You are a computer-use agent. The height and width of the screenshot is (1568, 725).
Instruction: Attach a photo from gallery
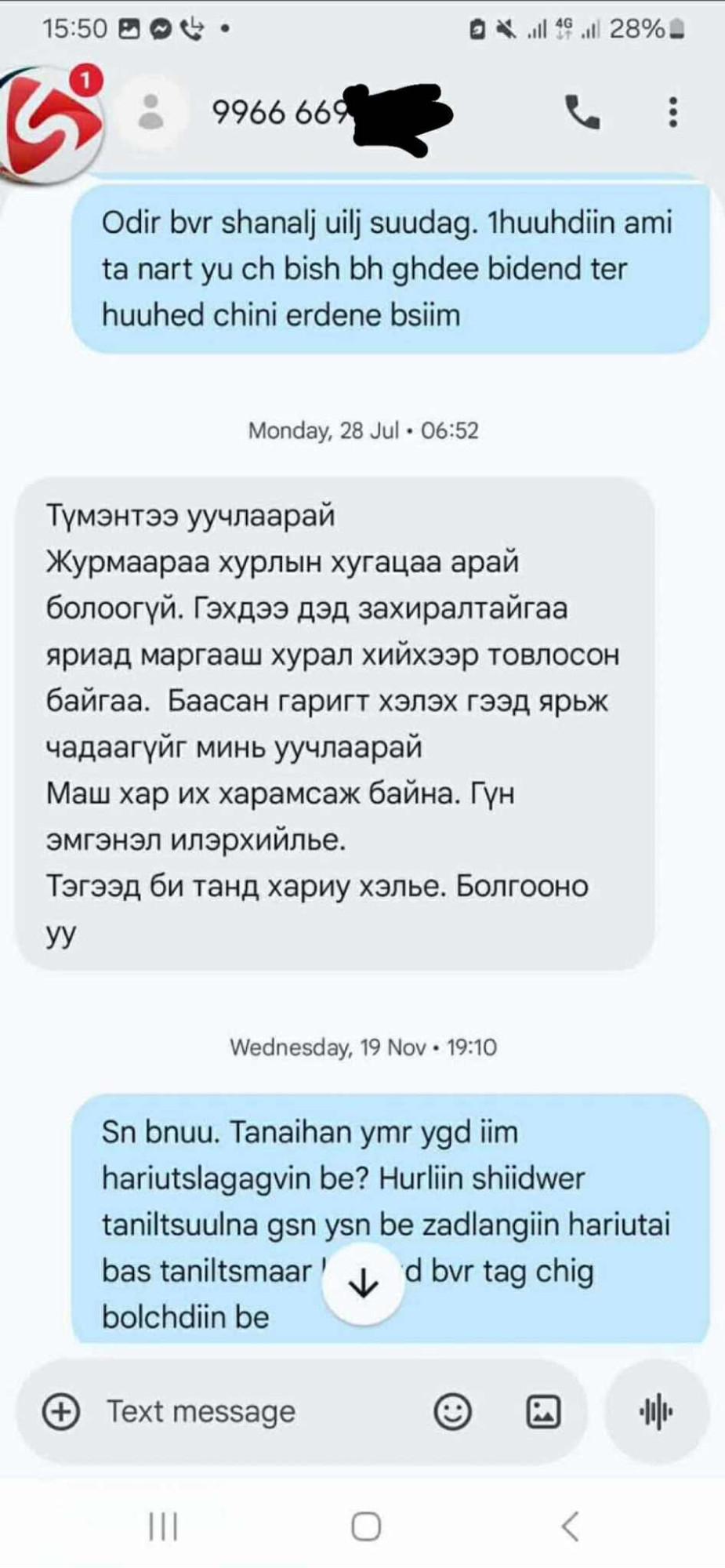542,1412
